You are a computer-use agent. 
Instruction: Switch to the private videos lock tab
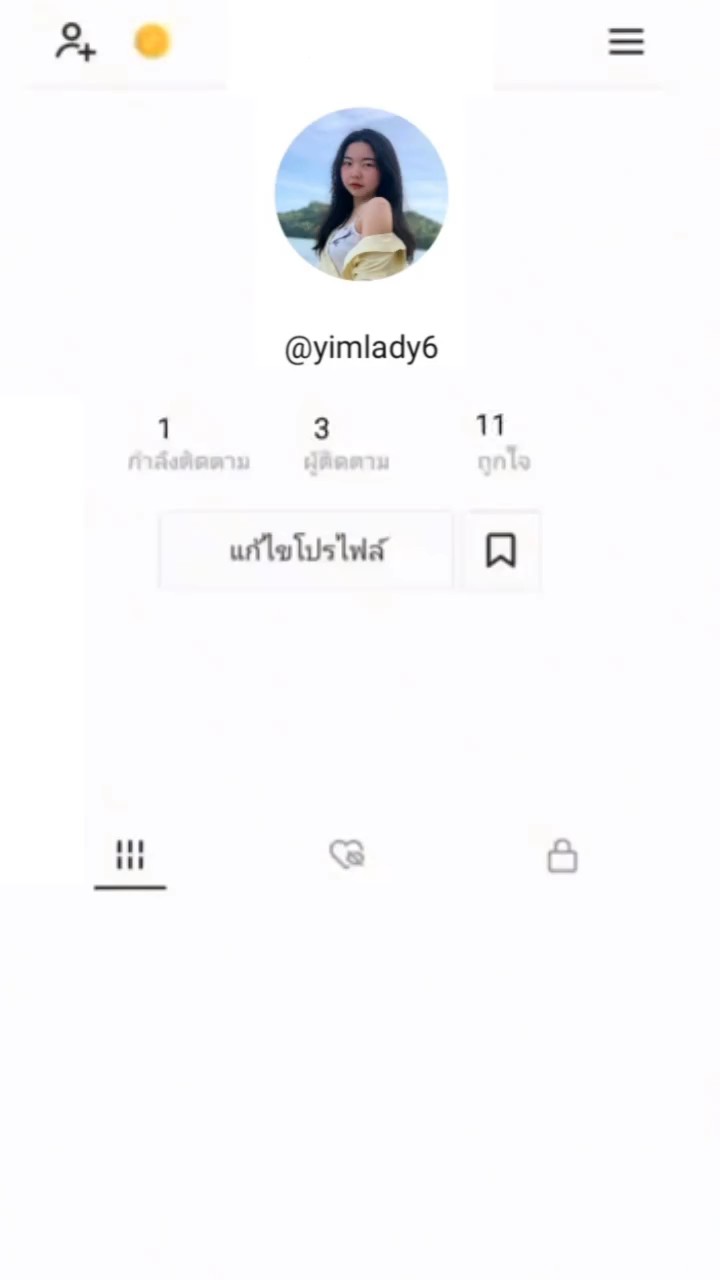(x=562, y=856)
